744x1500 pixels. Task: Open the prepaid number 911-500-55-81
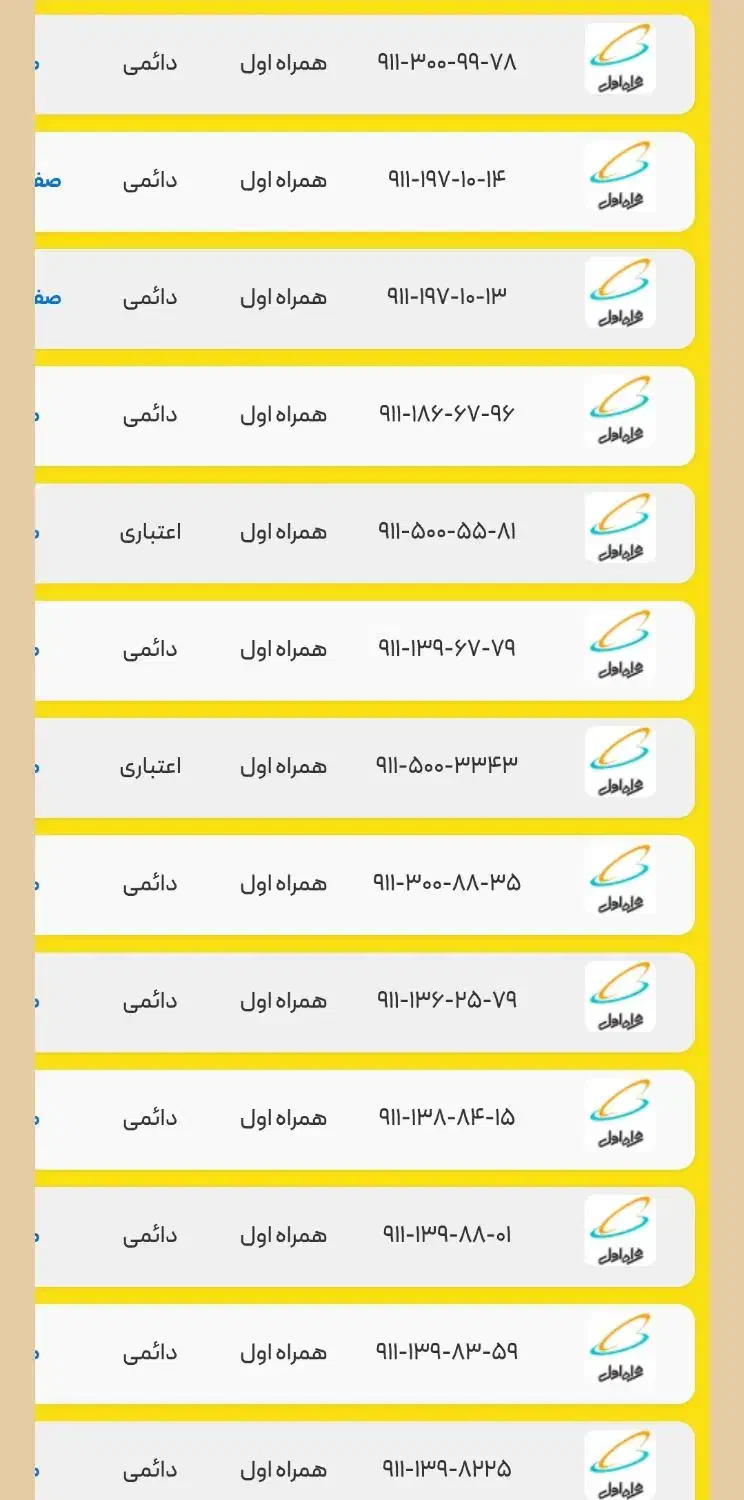tap(447, 532)
